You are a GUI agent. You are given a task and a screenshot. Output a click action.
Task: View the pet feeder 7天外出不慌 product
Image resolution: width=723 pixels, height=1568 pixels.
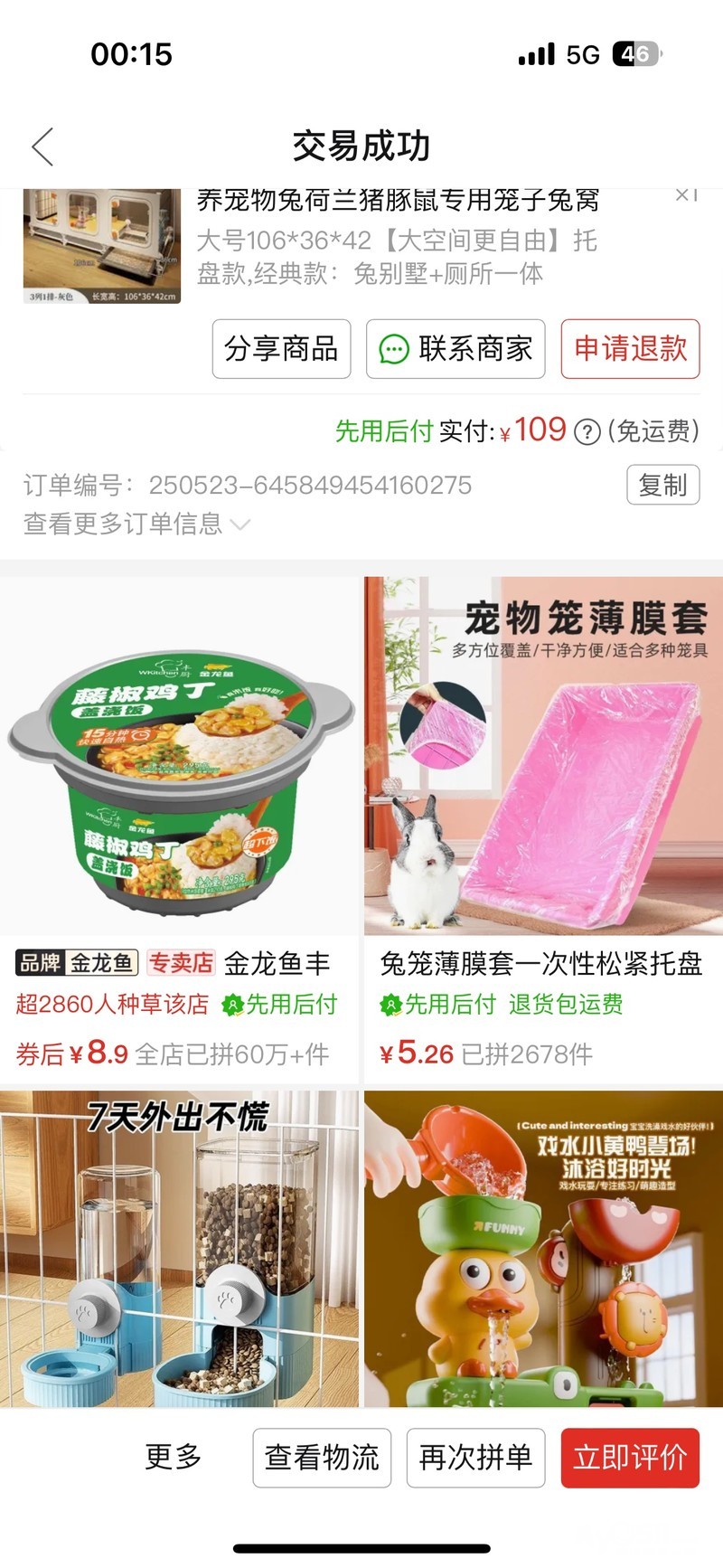pos(179,1248)
